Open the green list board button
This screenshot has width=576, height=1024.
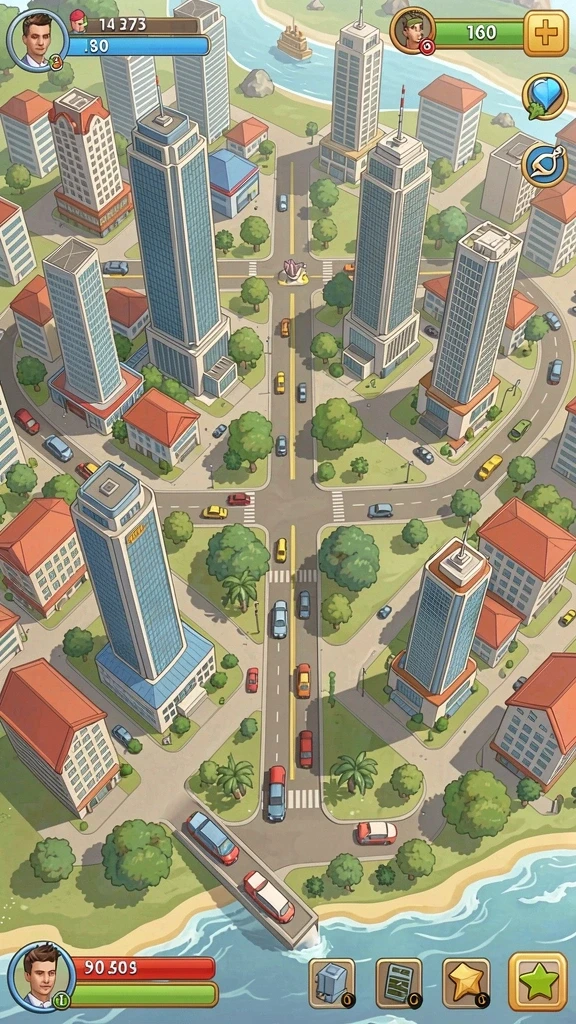(399, 983)
